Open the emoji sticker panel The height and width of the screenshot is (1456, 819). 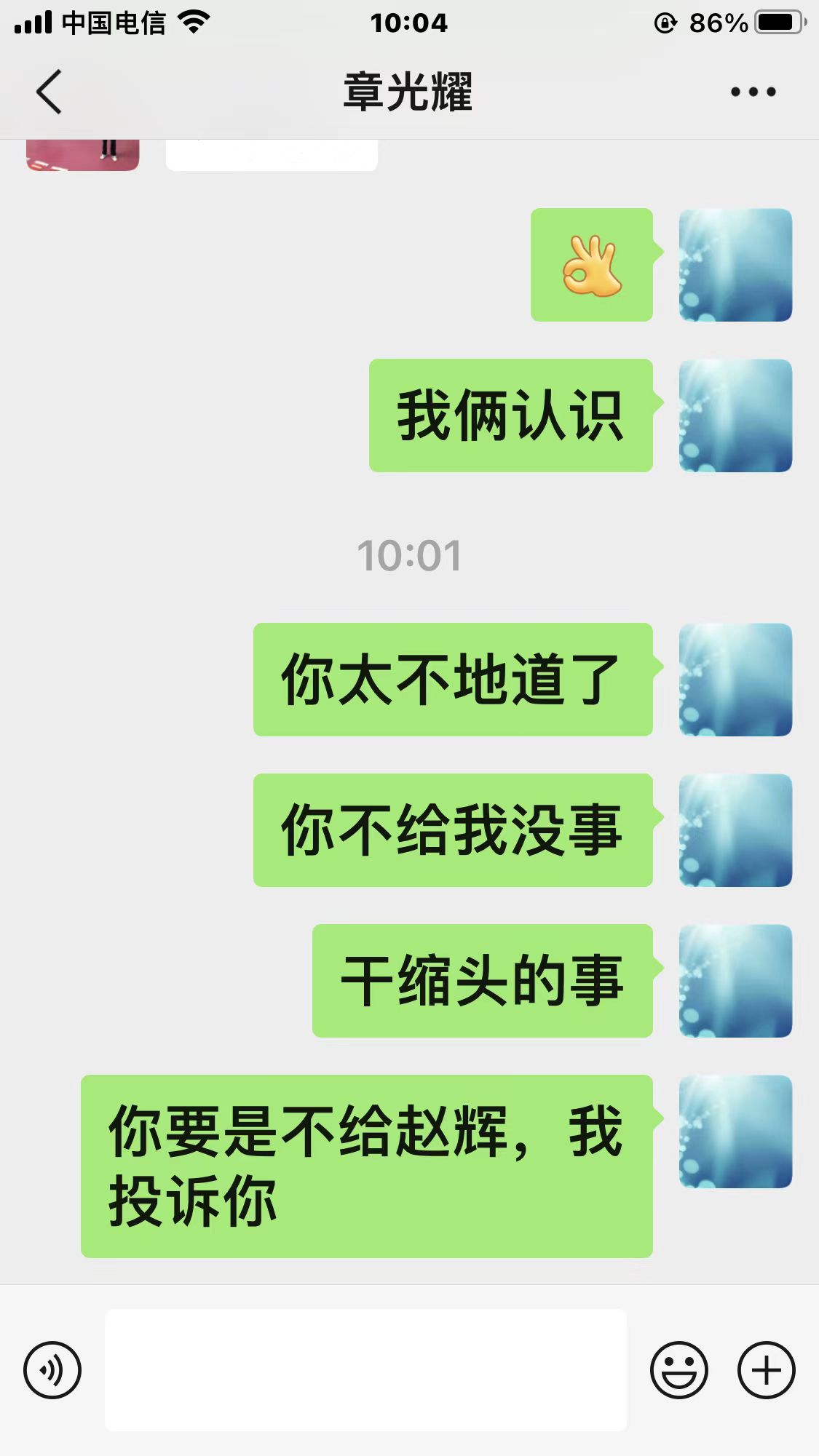click(678, 1370)
